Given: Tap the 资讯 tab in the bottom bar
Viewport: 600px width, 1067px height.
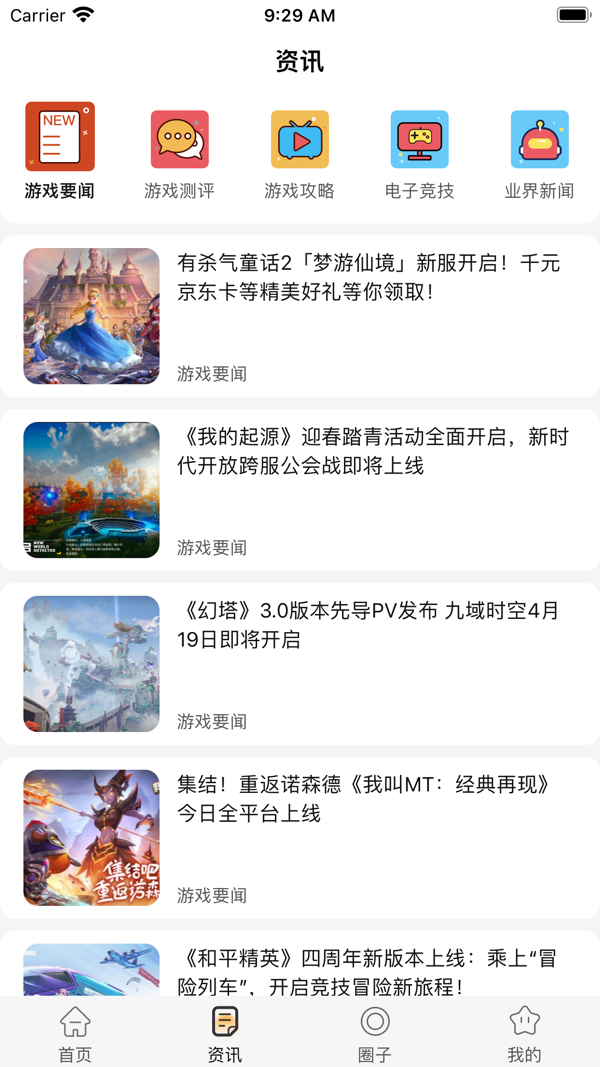Looking at the screenshot, I should 225,1033.
